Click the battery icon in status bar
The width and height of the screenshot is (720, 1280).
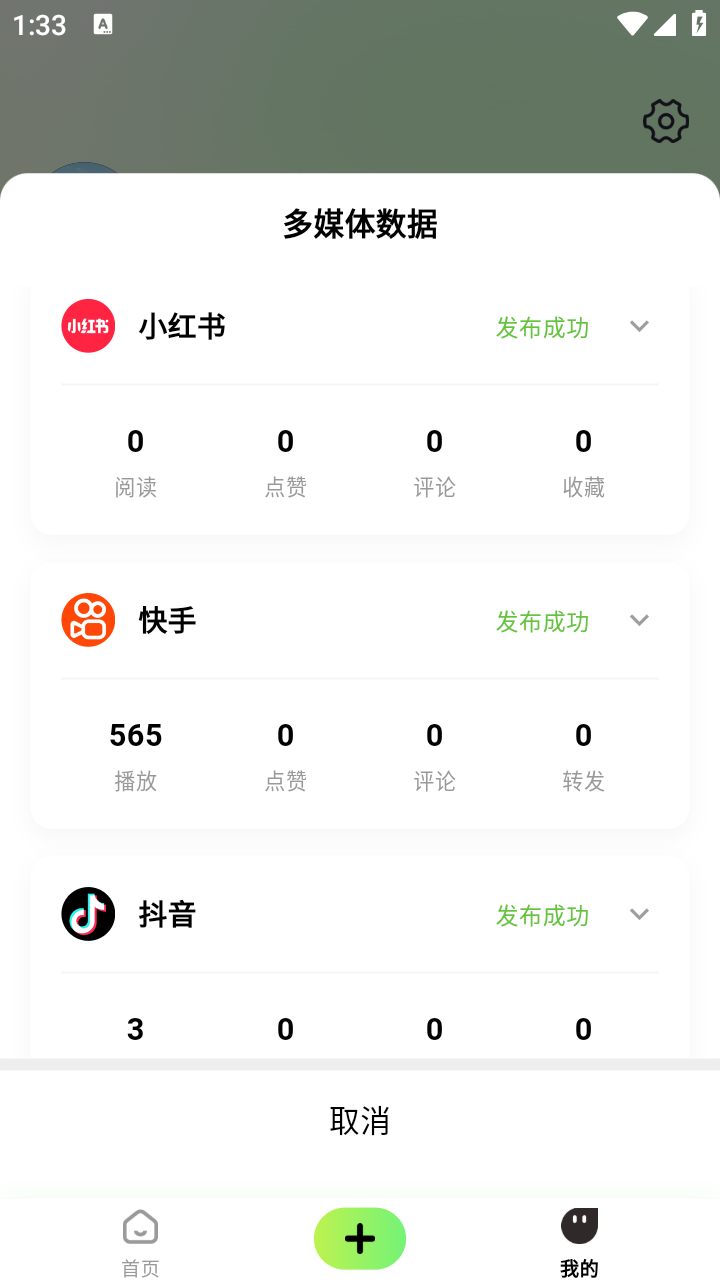click(697, 24)
